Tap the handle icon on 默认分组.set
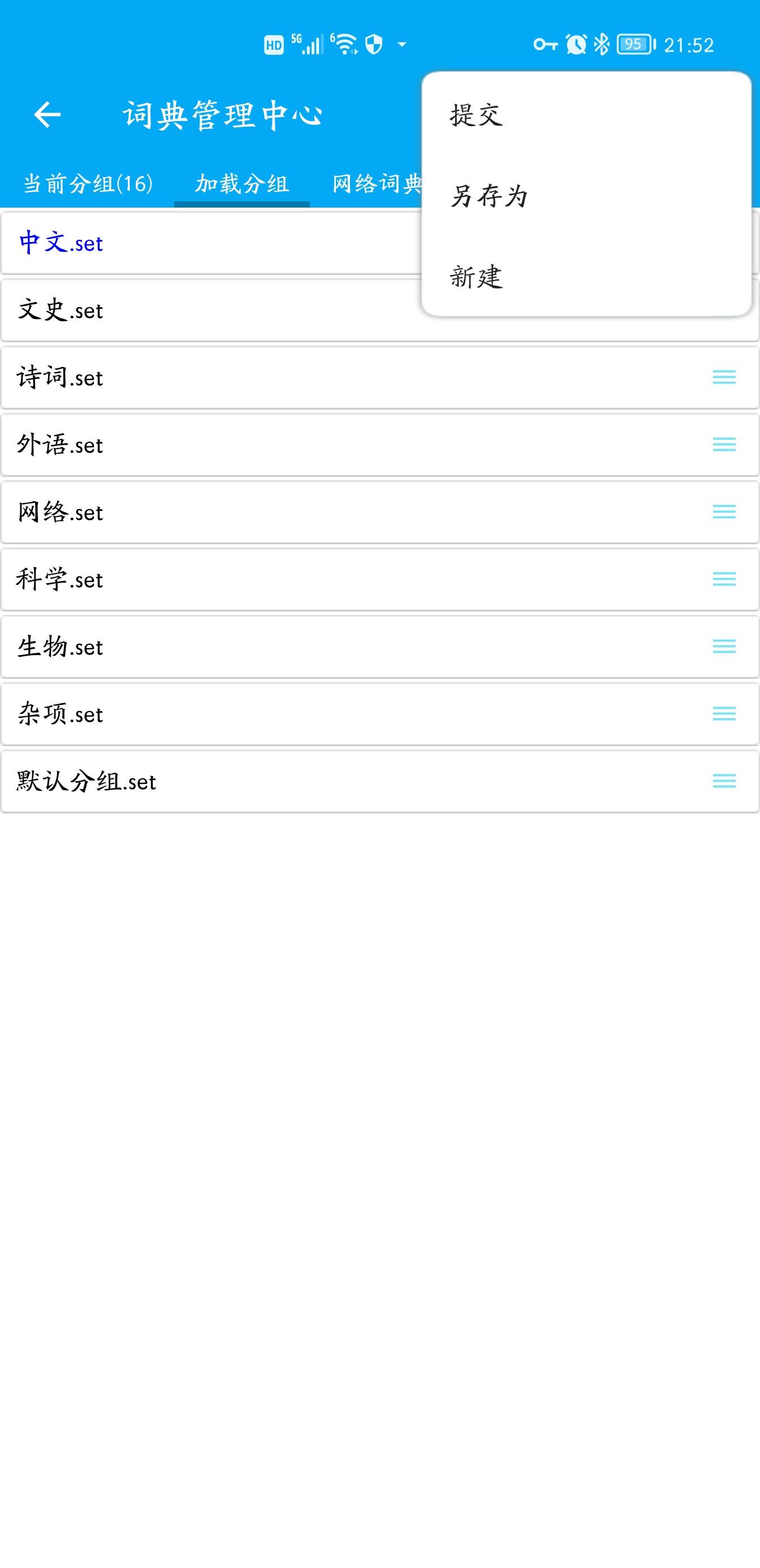The height and width of the screenshot is (1568, 760). [723, 781]
